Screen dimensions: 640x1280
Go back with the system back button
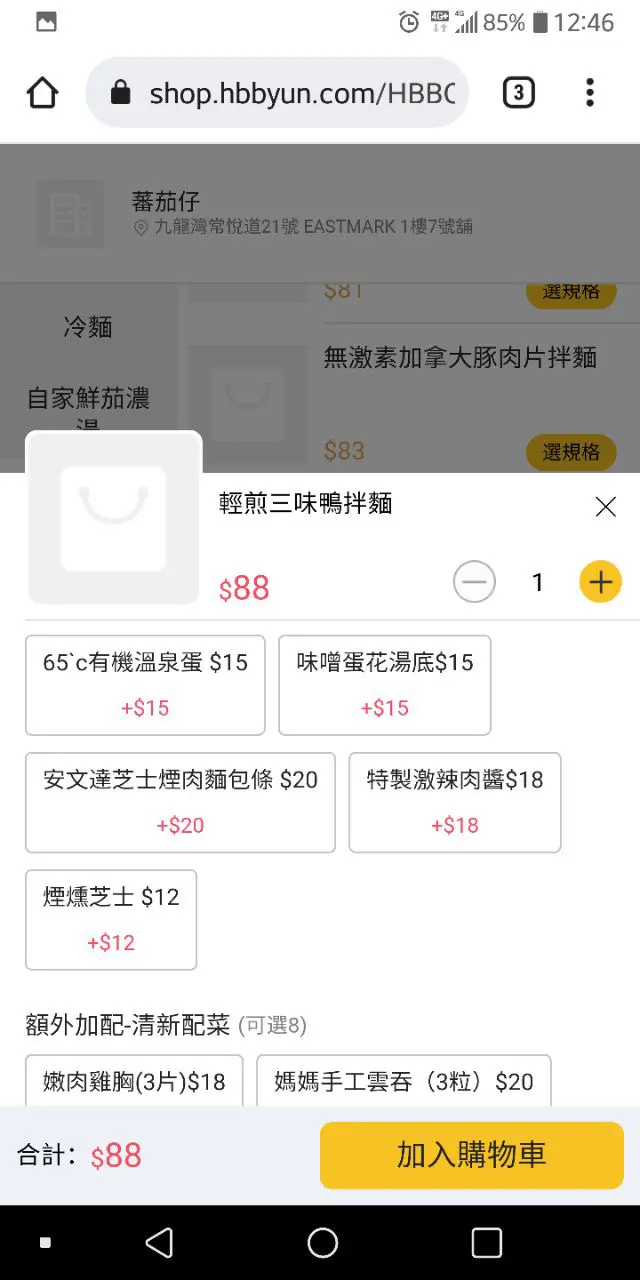click(x=159, y=1243)
